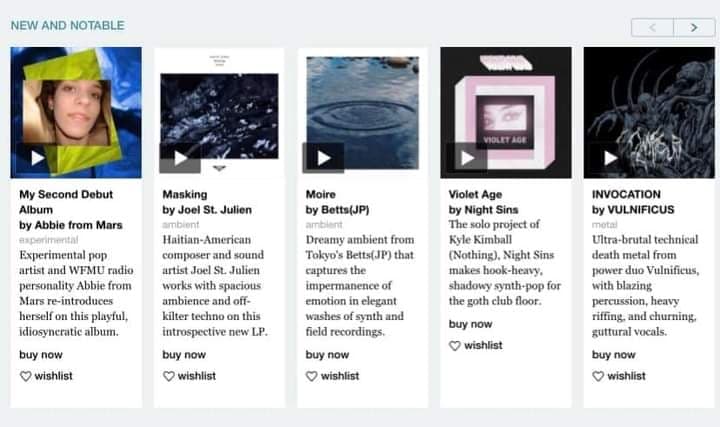Play the Moire album preview
720x427 pixels.
coord(323,158)
